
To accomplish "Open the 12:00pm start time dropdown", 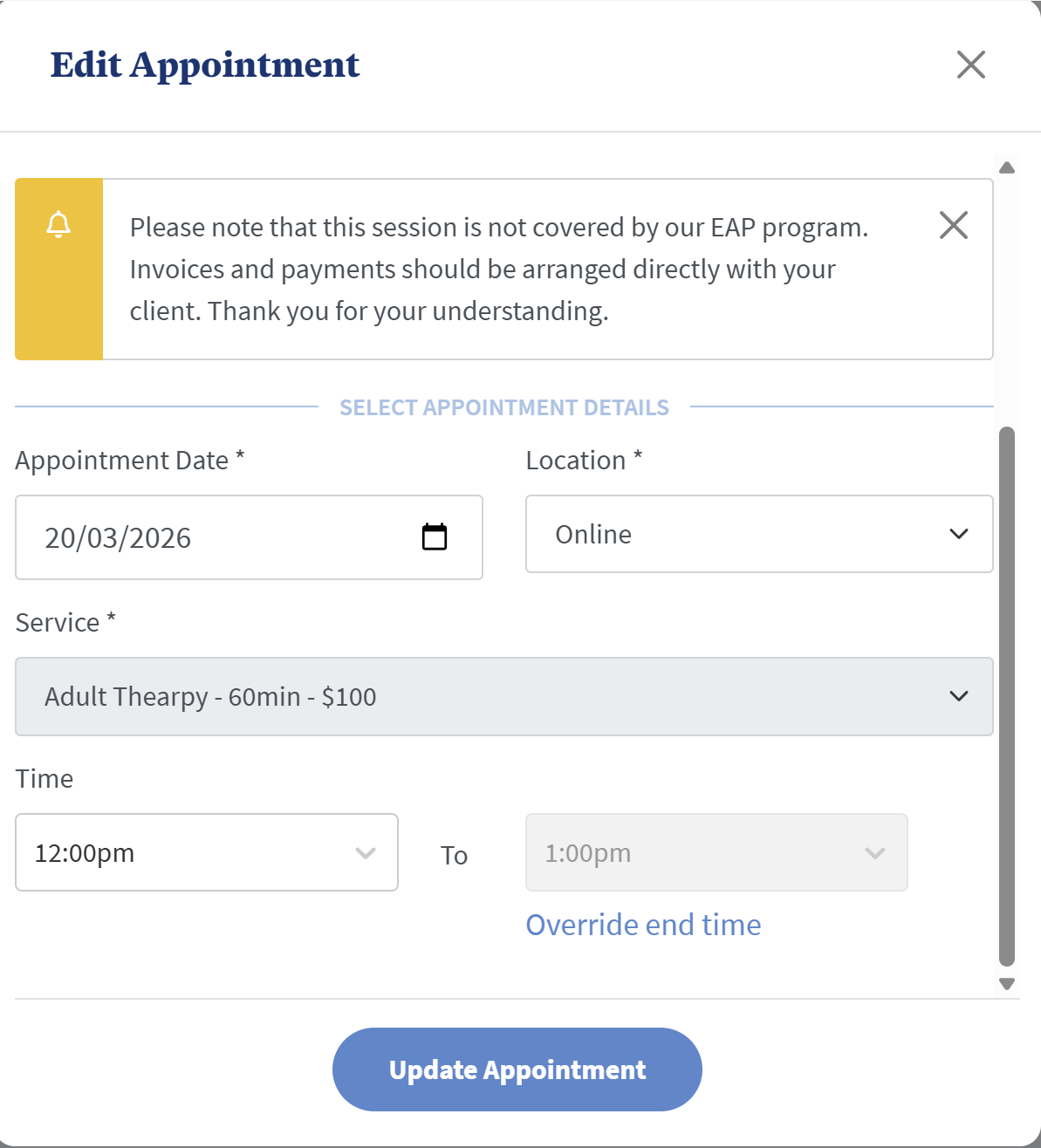I will pyautogui.click(x=206, y=852).
